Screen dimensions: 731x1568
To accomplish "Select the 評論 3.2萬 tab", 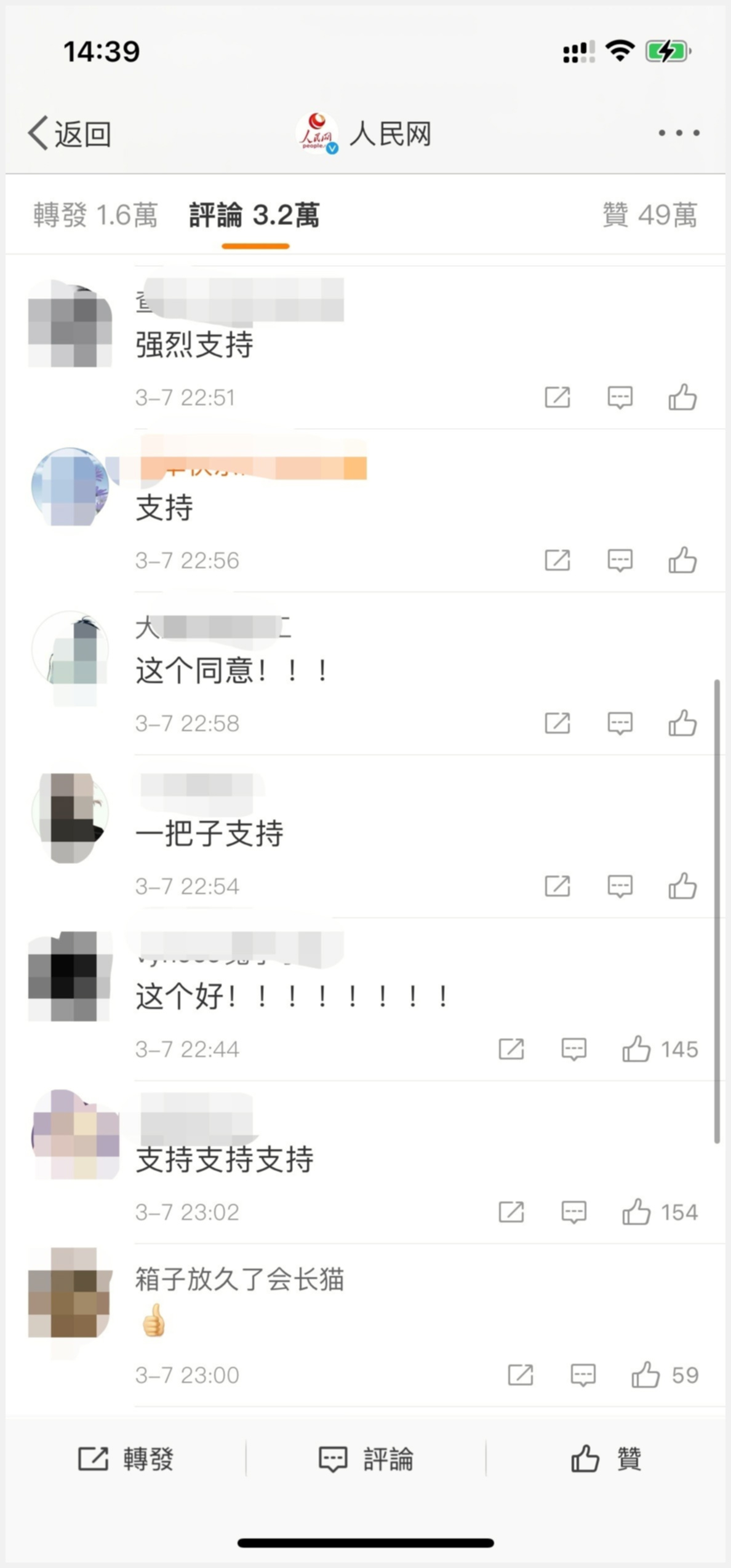I will [x=254, y=216].
